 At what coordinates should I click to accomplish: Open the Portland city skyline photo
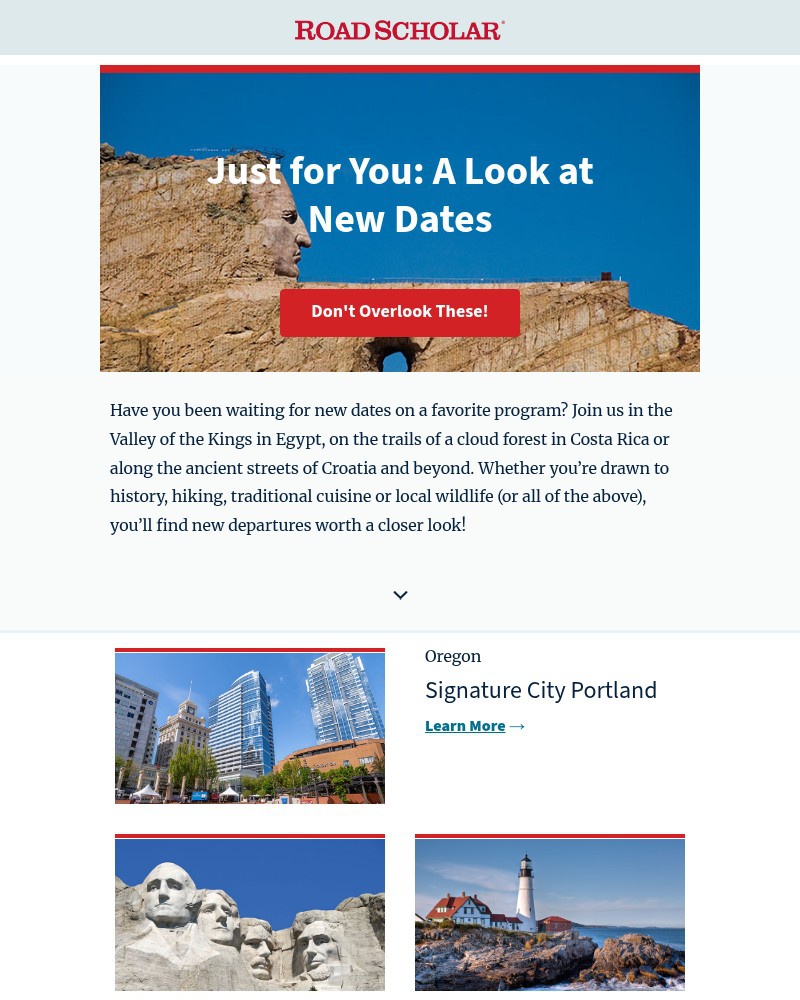point(250,727)
